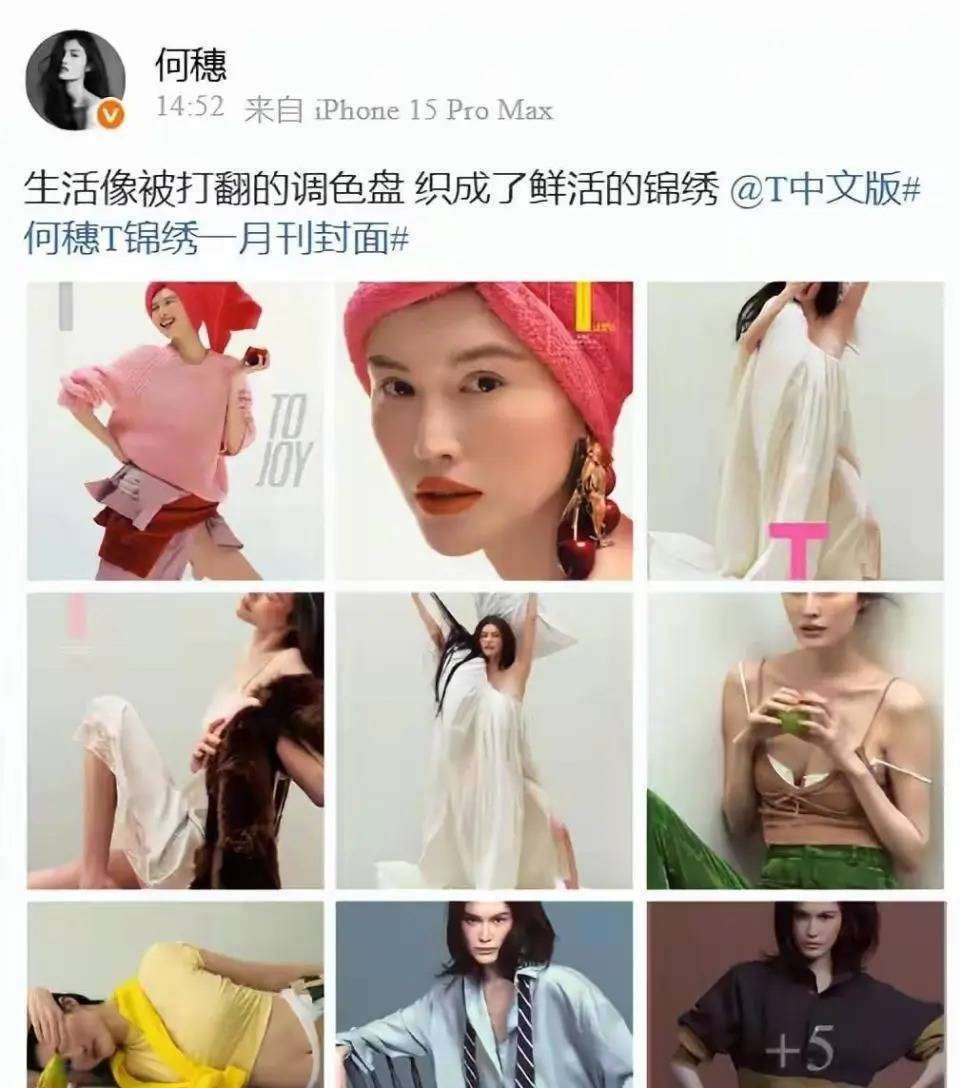
Task: Open 何穗's profile avatar
Action: 75,80
